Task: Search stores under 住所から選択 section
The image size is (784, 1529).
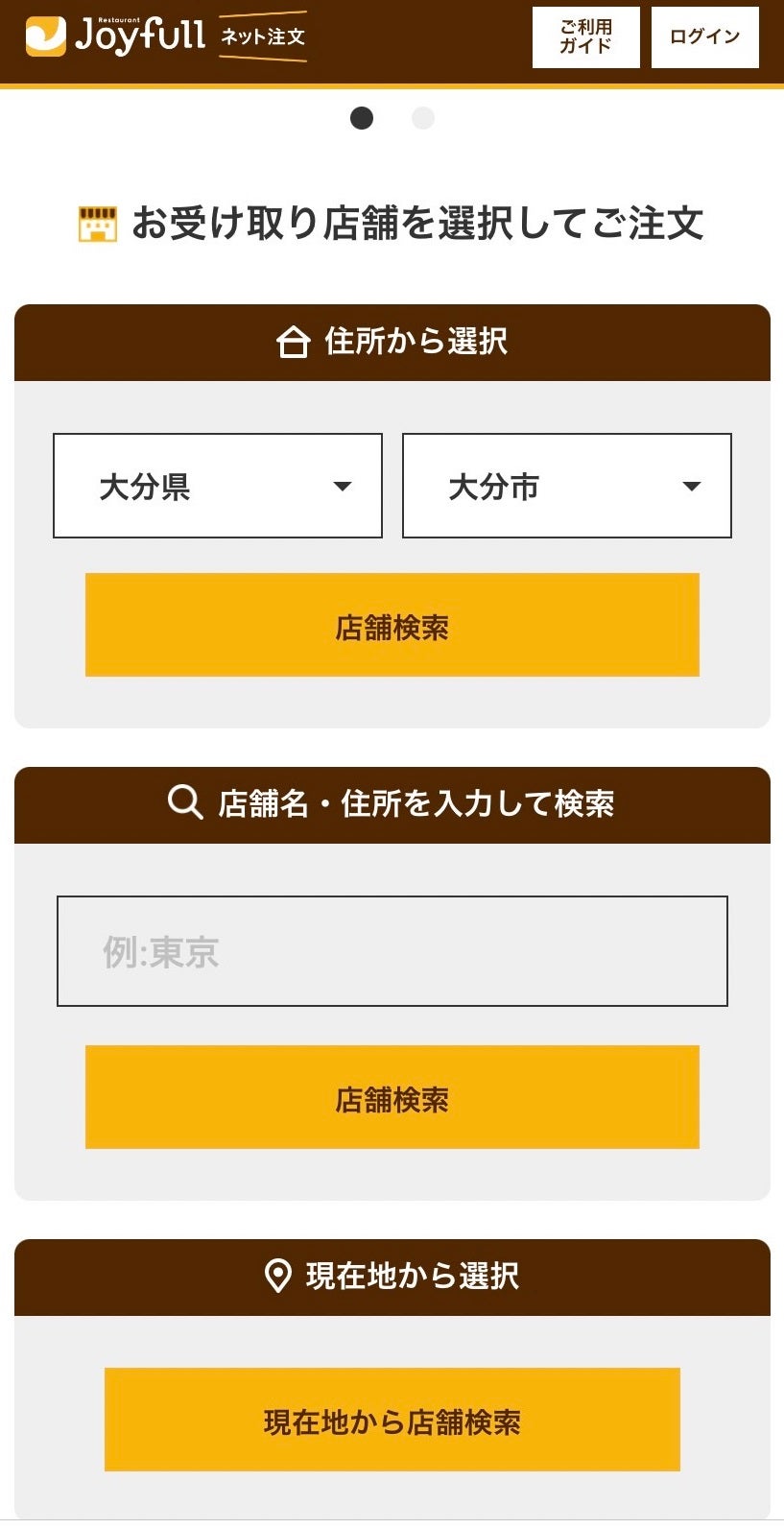Action: point(392,625)
